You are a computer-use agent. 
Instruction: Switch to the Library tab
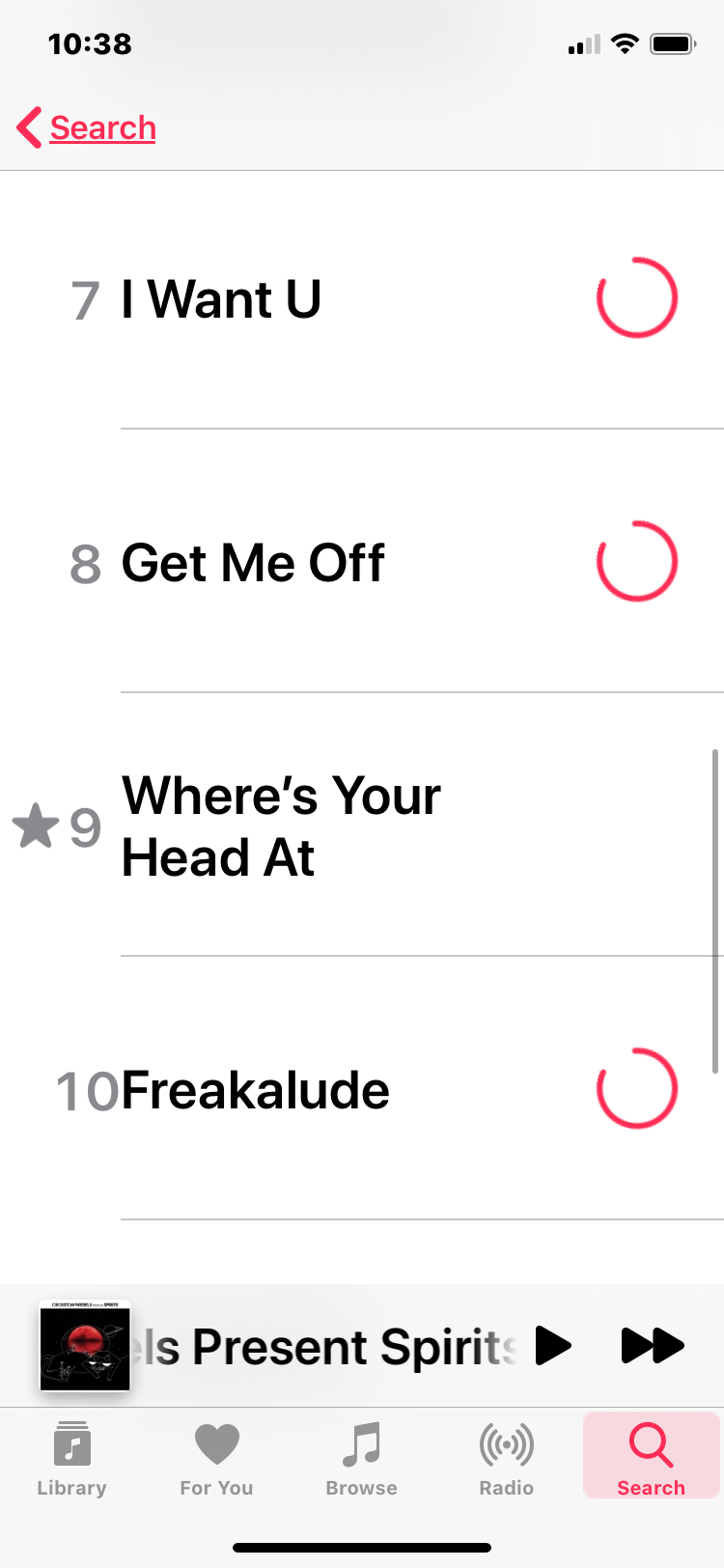click(x=72, y=1458)
